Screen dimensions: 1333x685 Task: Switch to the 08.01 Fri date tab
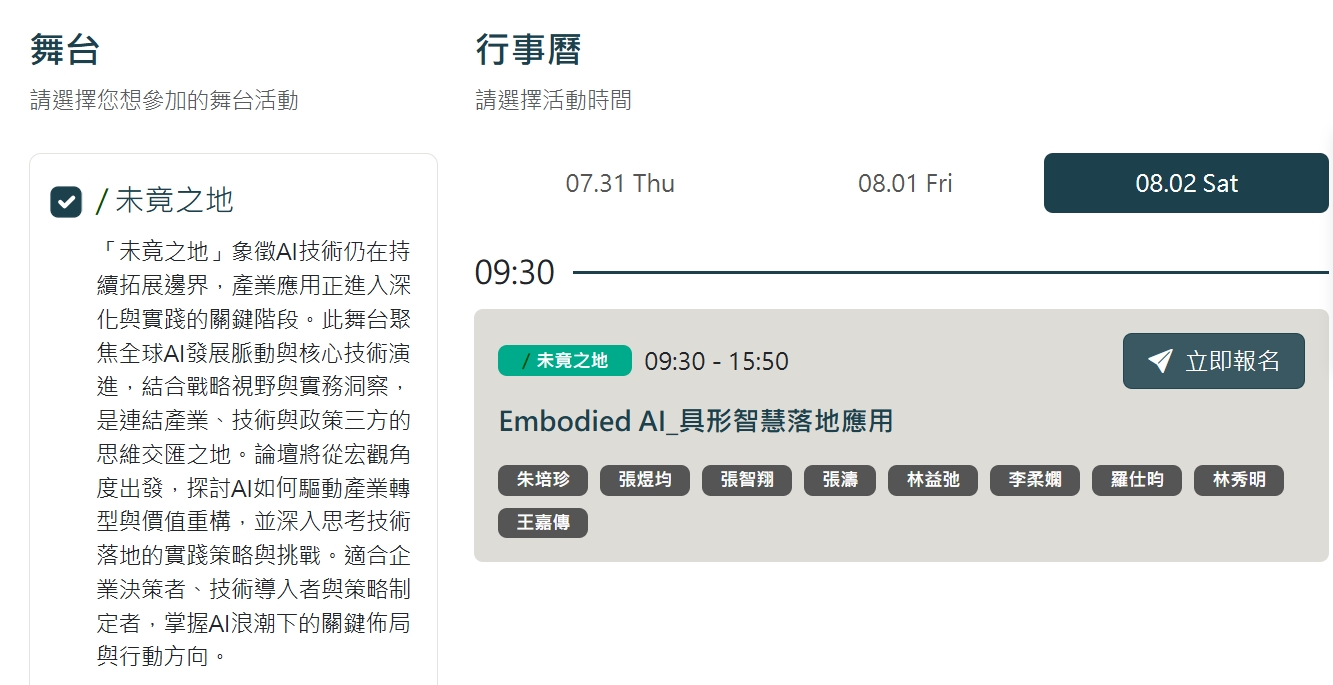click(x=905, y=183)
